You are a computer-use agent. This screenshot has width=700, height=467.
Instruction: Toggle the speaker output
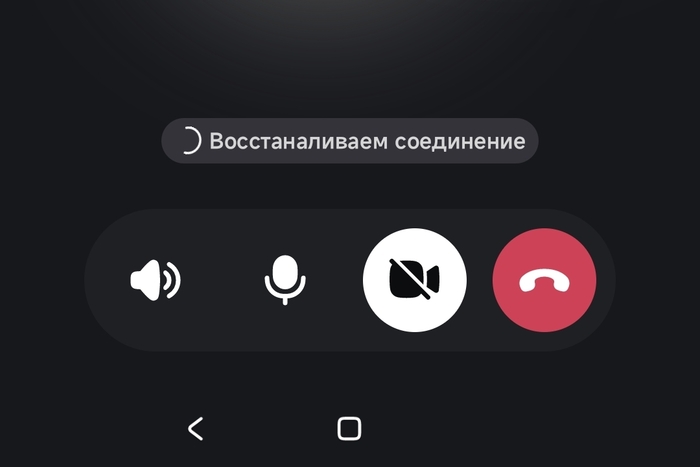tap(155, 280)
